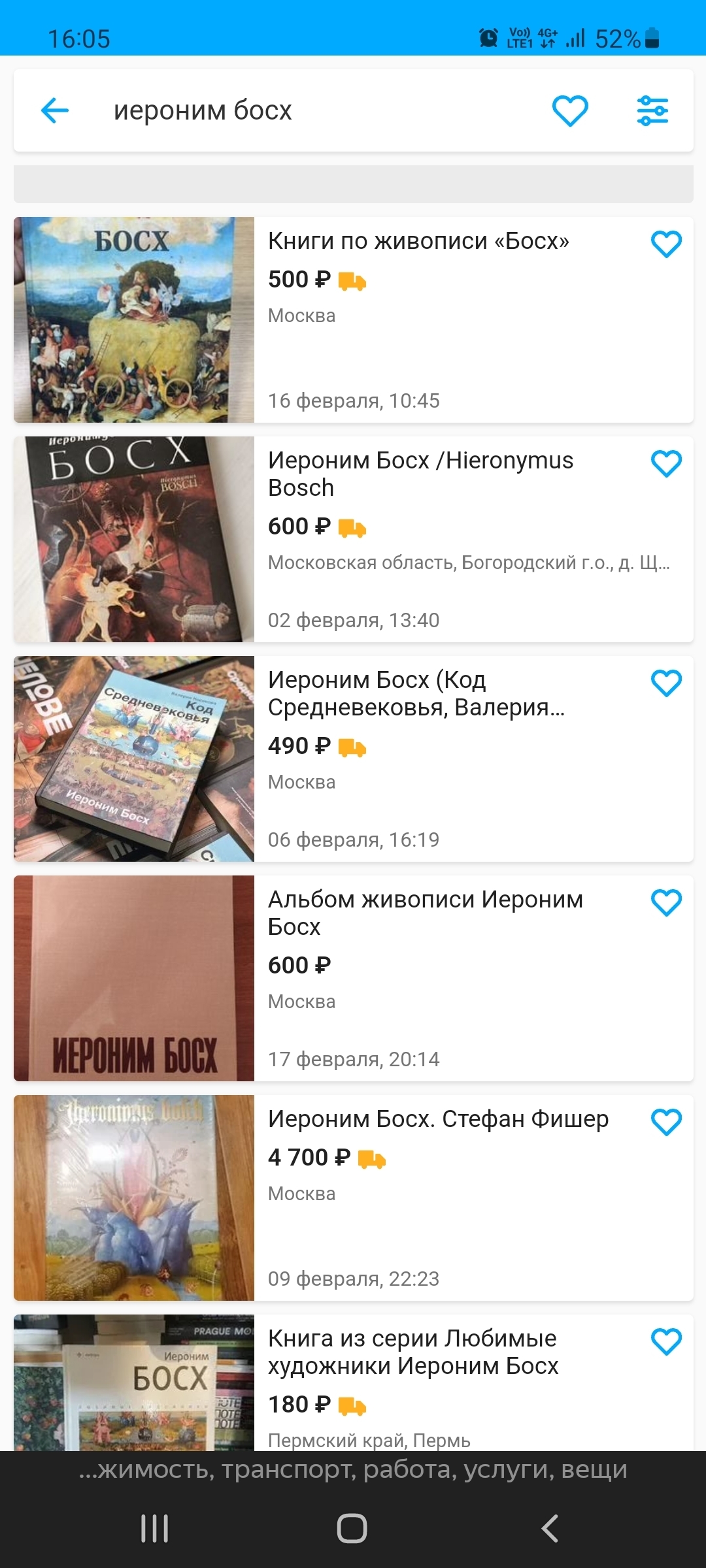Open Иероним Босх /Hieronymus Bosch listing
The width and height of the screenshot is (706, 1568).
[x=353, y=539]
